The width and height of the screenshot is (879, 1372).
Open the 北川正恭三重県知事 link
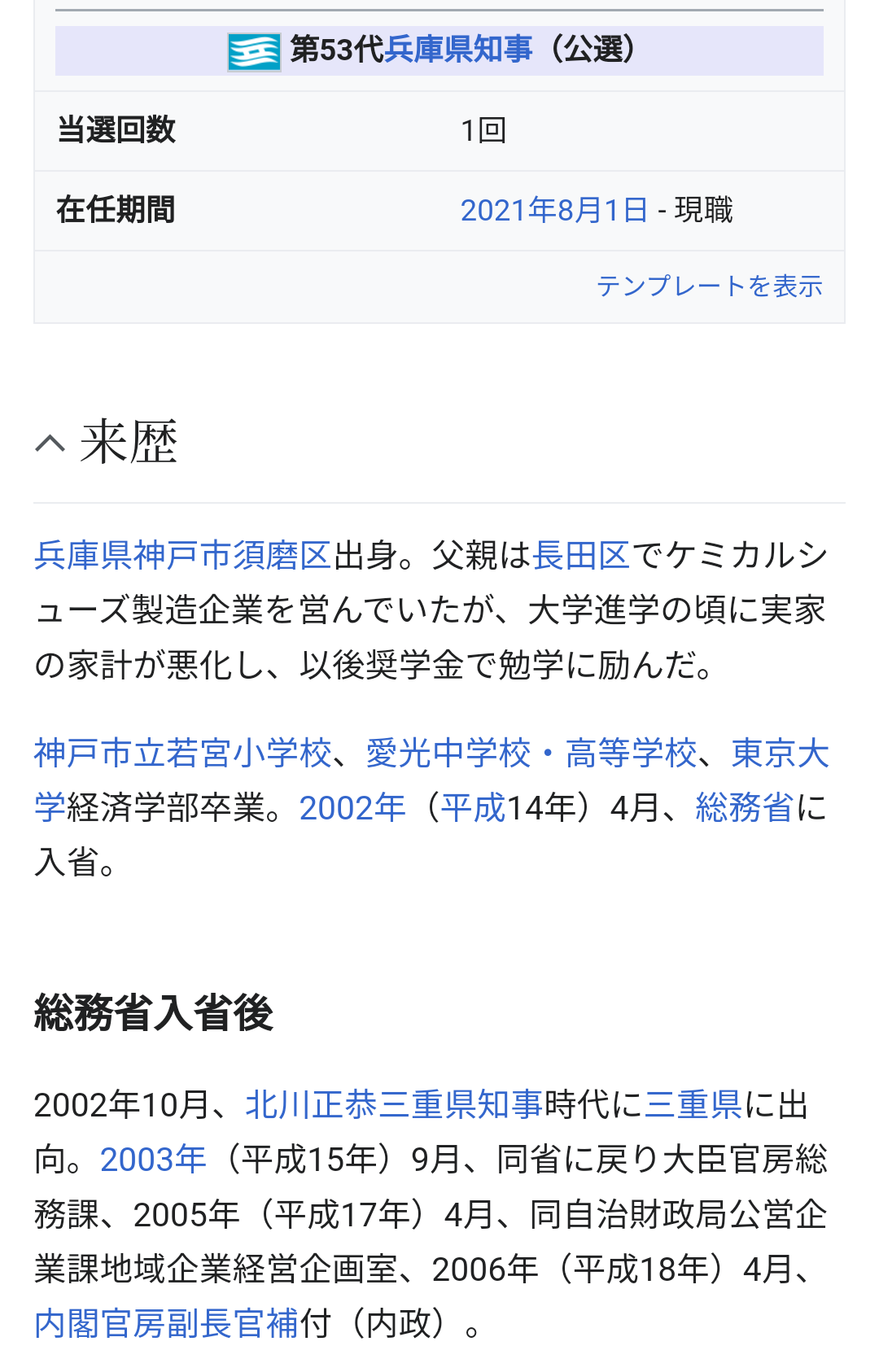click(393, 1105)
